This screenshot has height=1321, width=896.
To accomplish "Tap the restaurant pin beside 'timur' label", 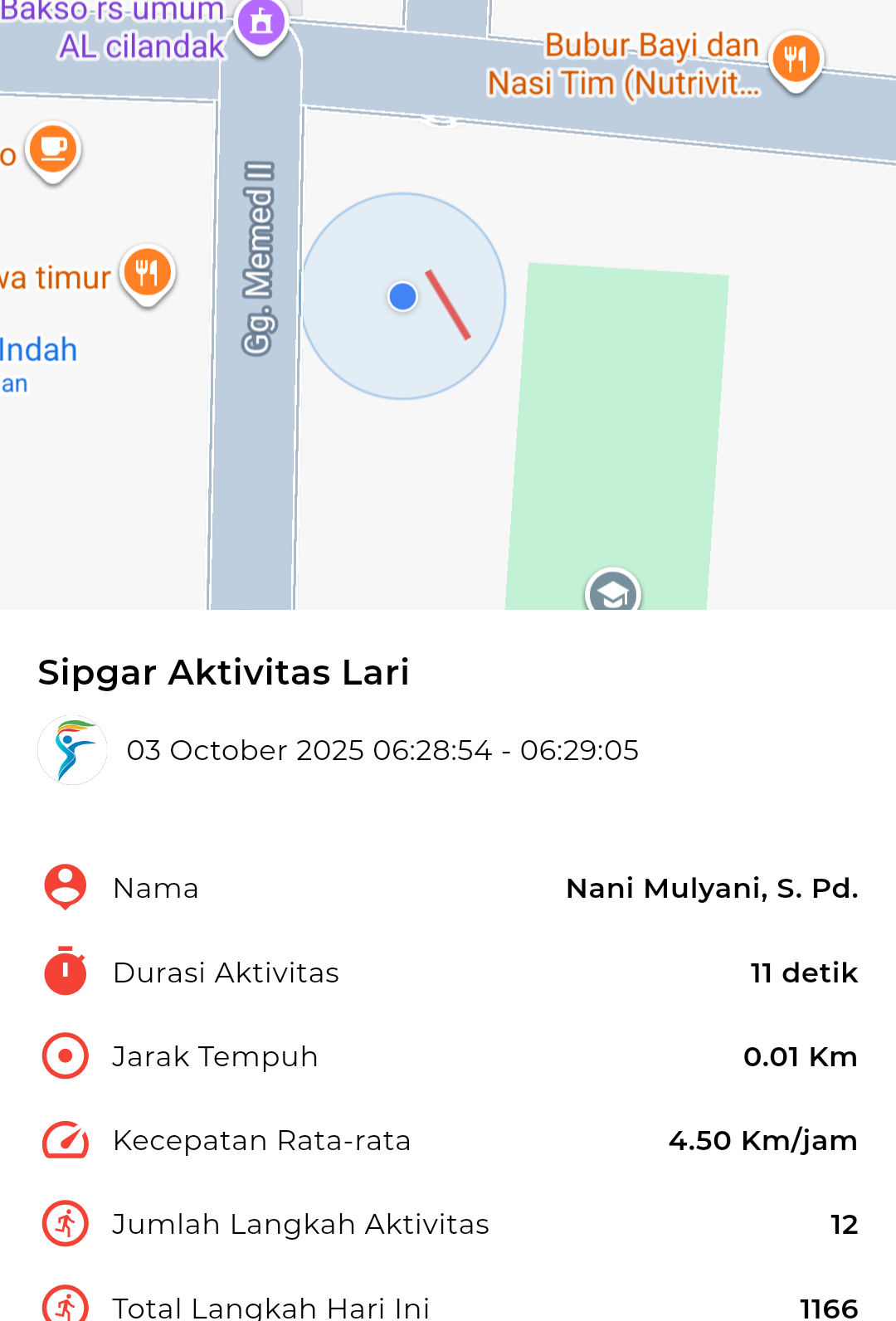I will click(148, 273).
